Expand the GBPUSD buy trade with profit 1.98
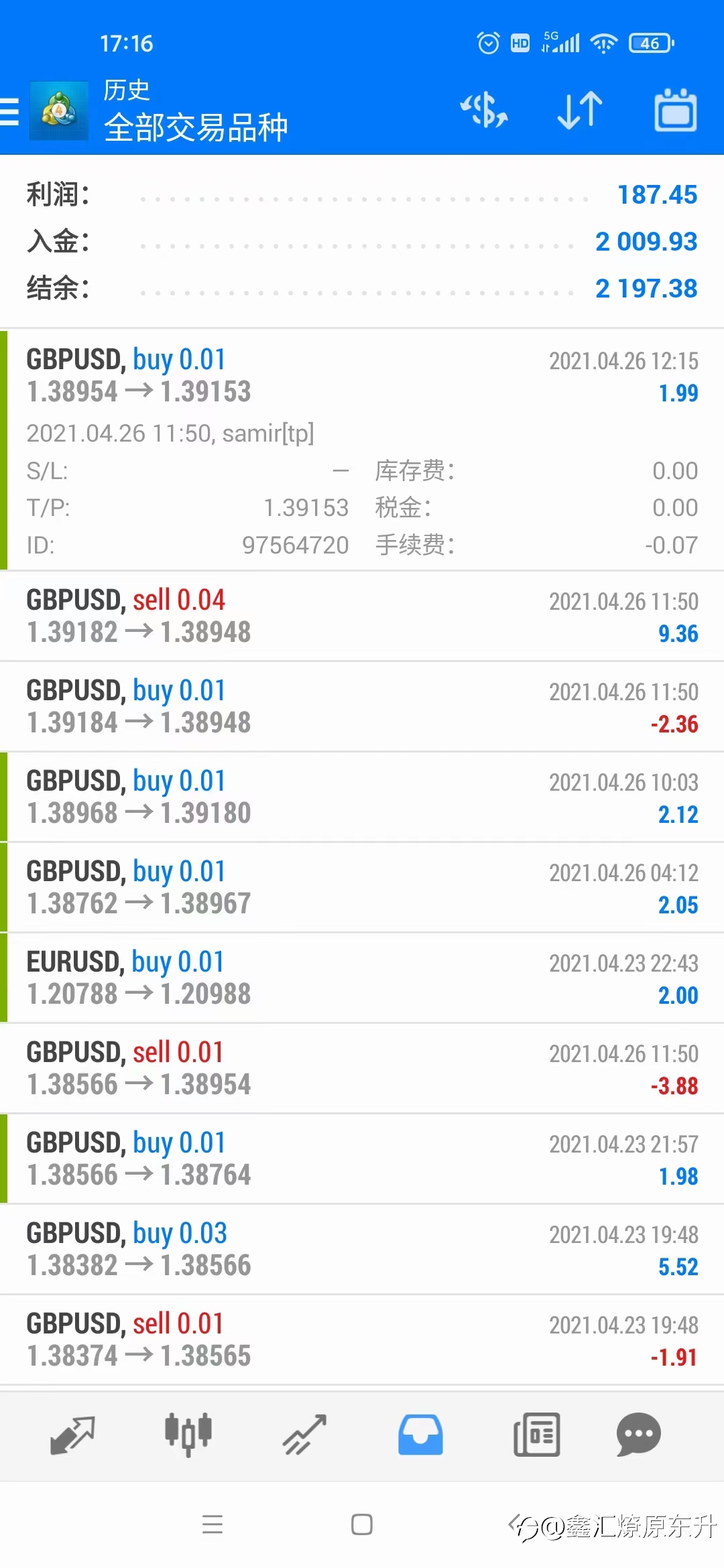 (x=362, y=1159)
